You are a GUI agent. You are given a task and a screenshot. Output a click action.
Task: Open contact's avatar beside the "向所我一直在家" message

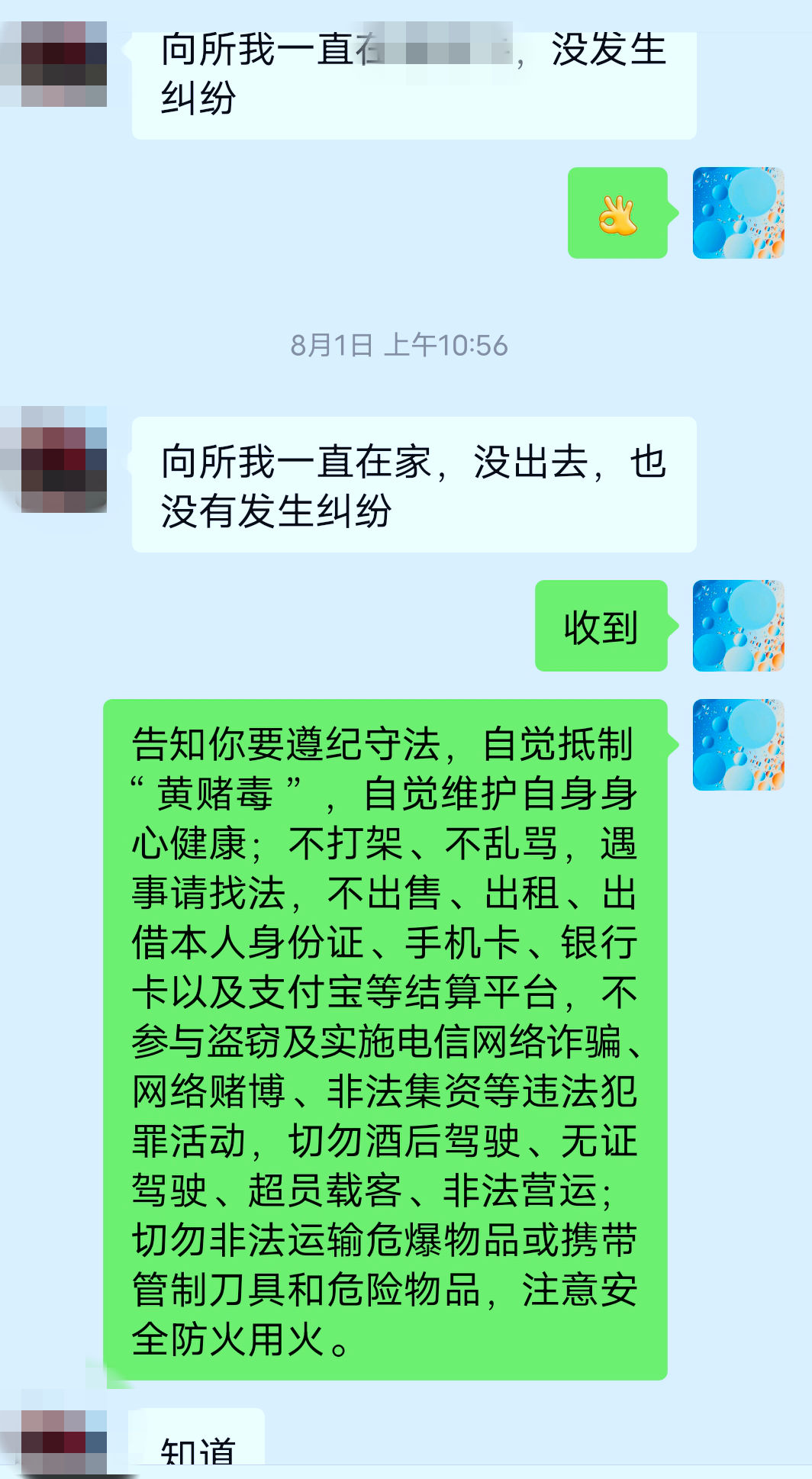63,459
